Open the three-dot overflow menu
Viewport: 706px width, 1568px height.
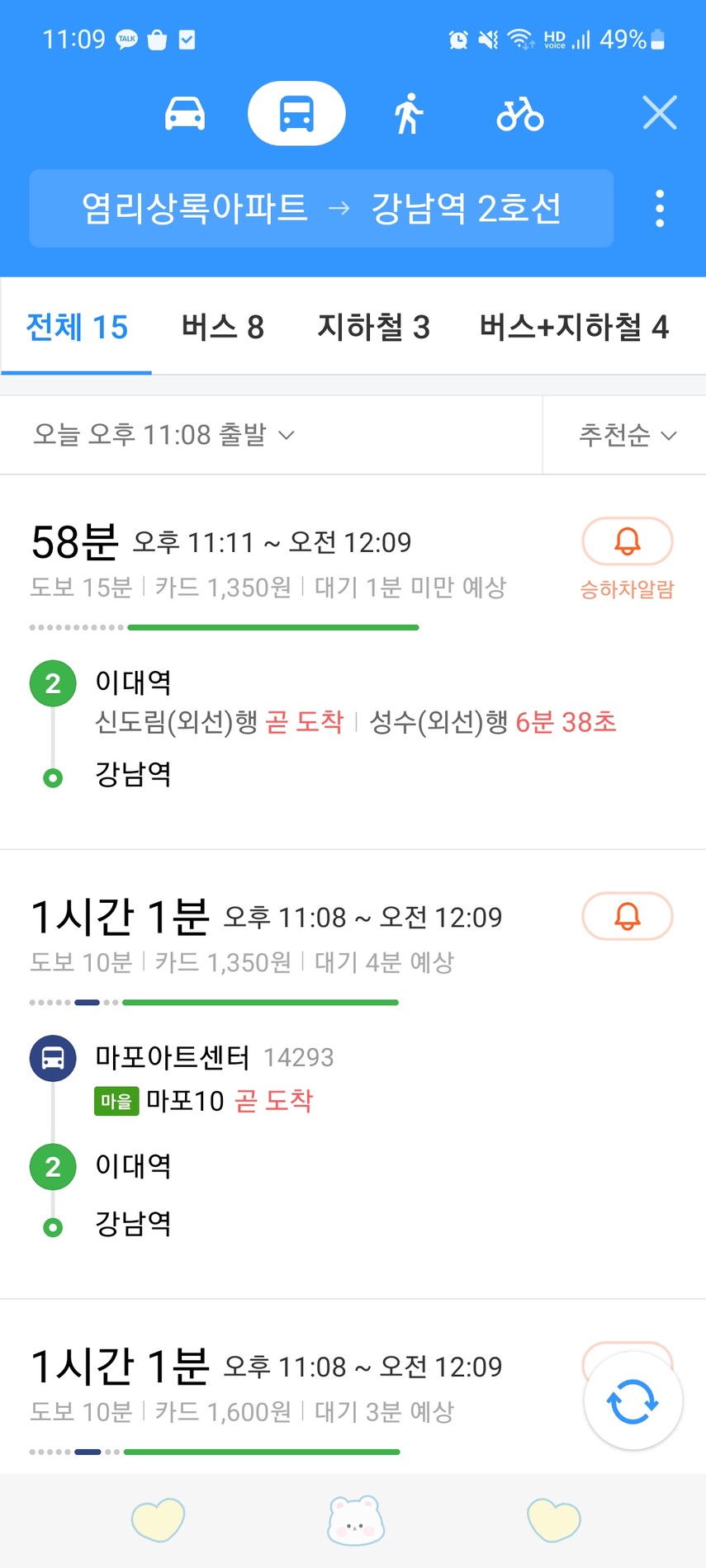click(x=659, y=209)
